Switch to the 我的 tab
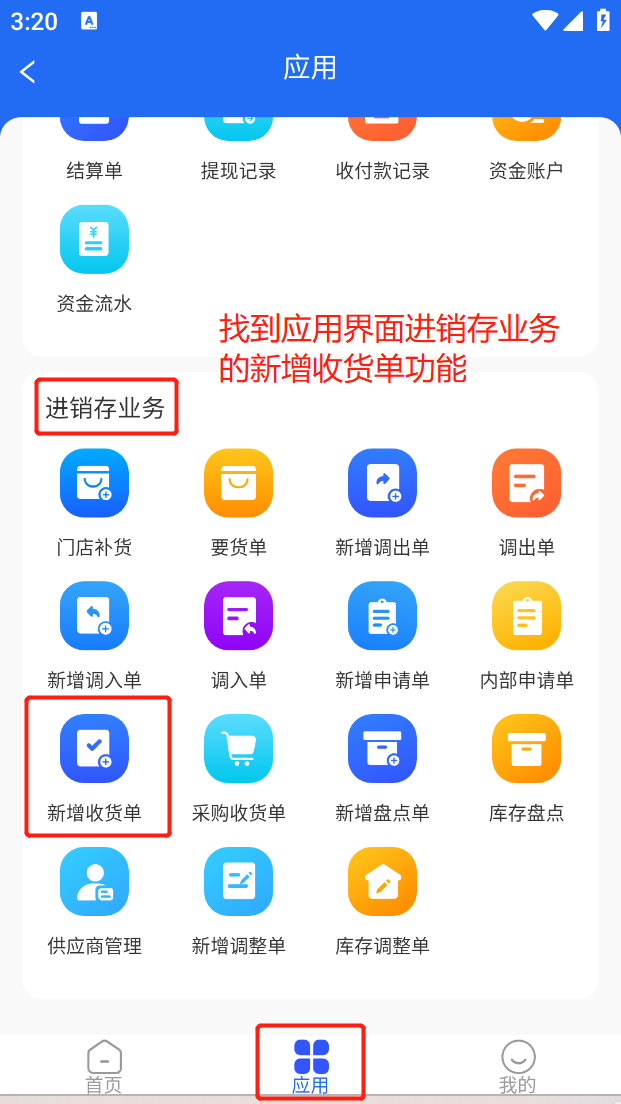 click(x=517, y=1066)
